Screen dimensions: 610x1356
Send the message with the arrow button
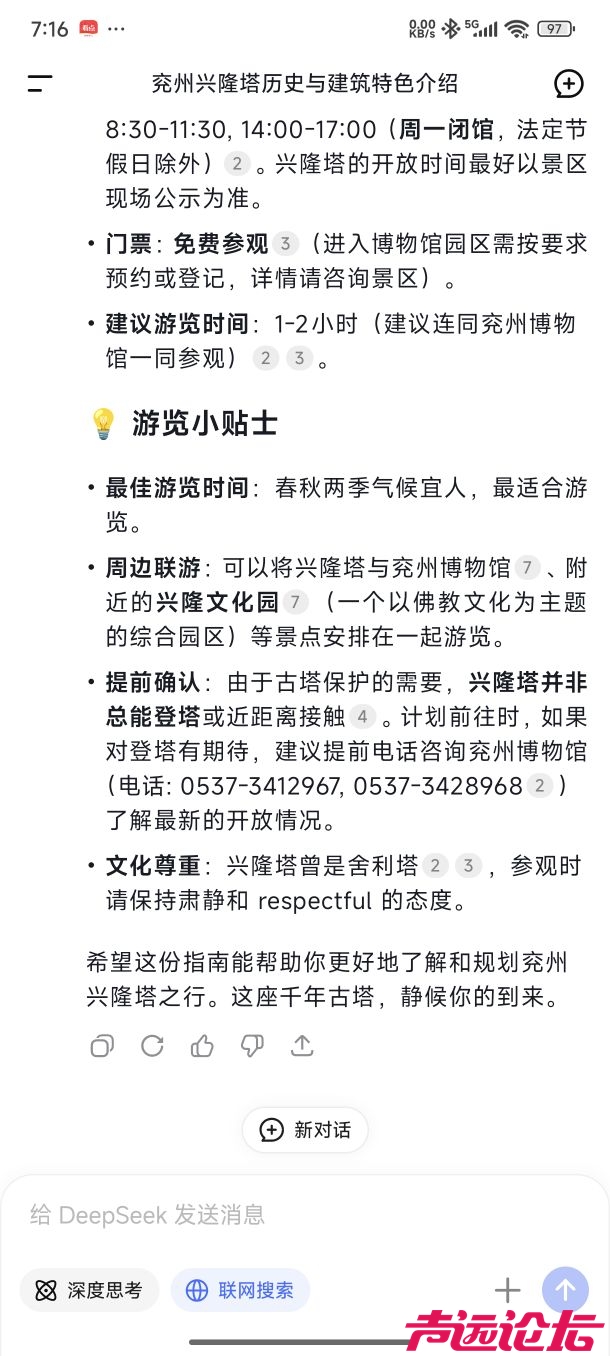click(x=565, y=1290)
